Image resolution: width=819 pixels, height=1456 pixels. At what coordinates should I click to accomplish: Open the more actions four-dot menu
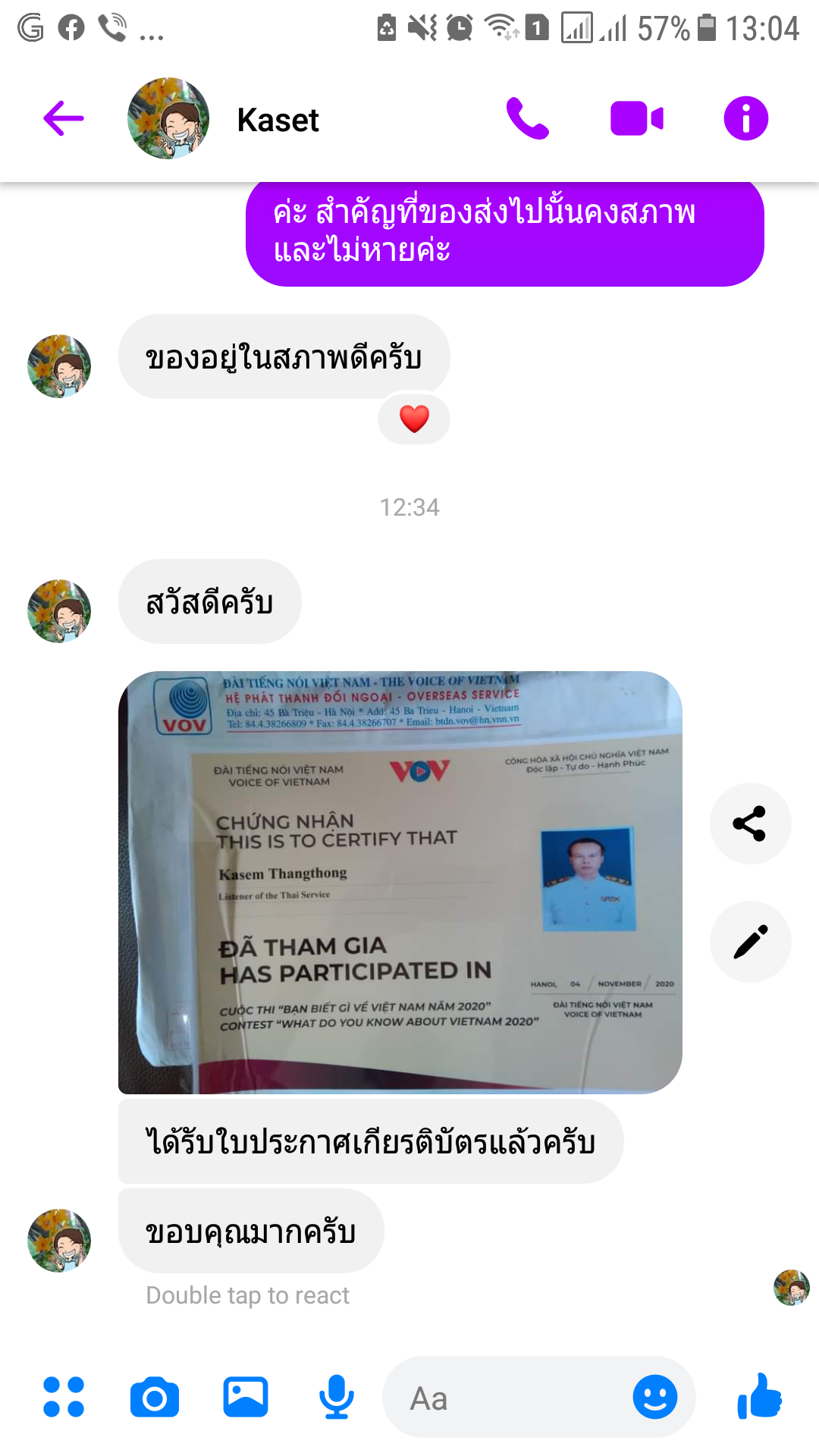(x=64, y=1397)
